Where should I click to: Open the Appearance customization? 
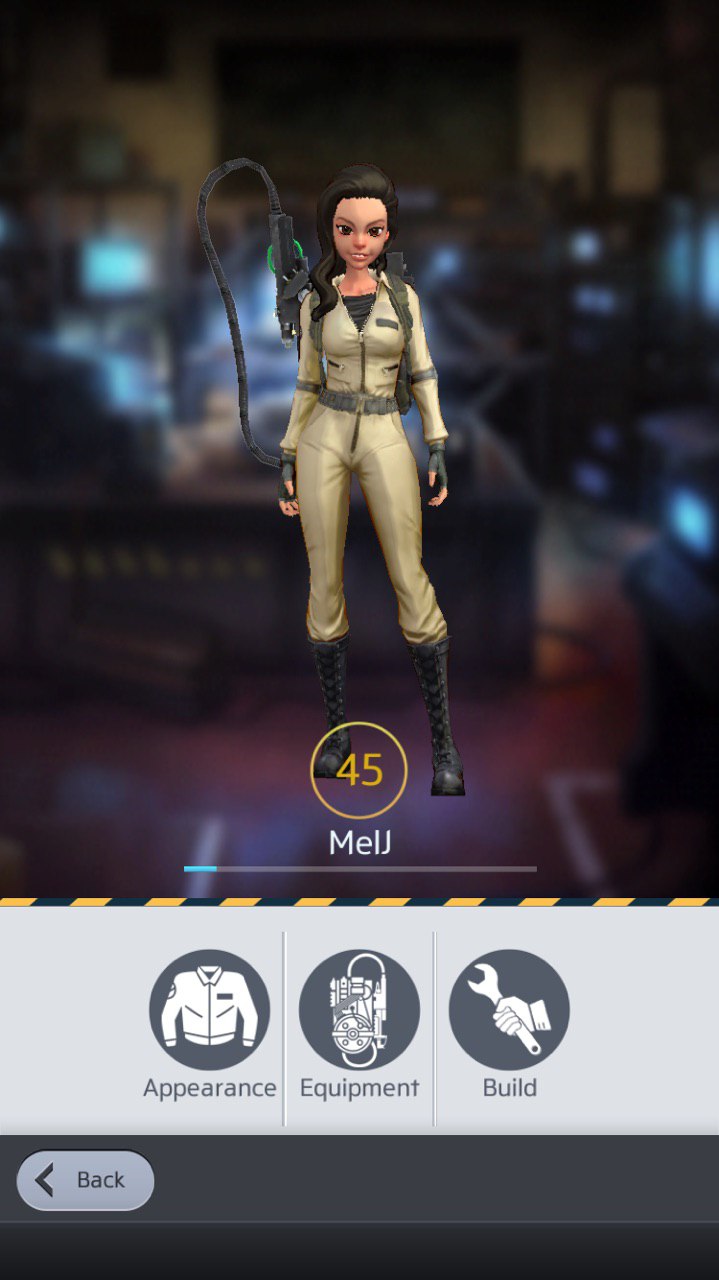(x=209, y=1010)
